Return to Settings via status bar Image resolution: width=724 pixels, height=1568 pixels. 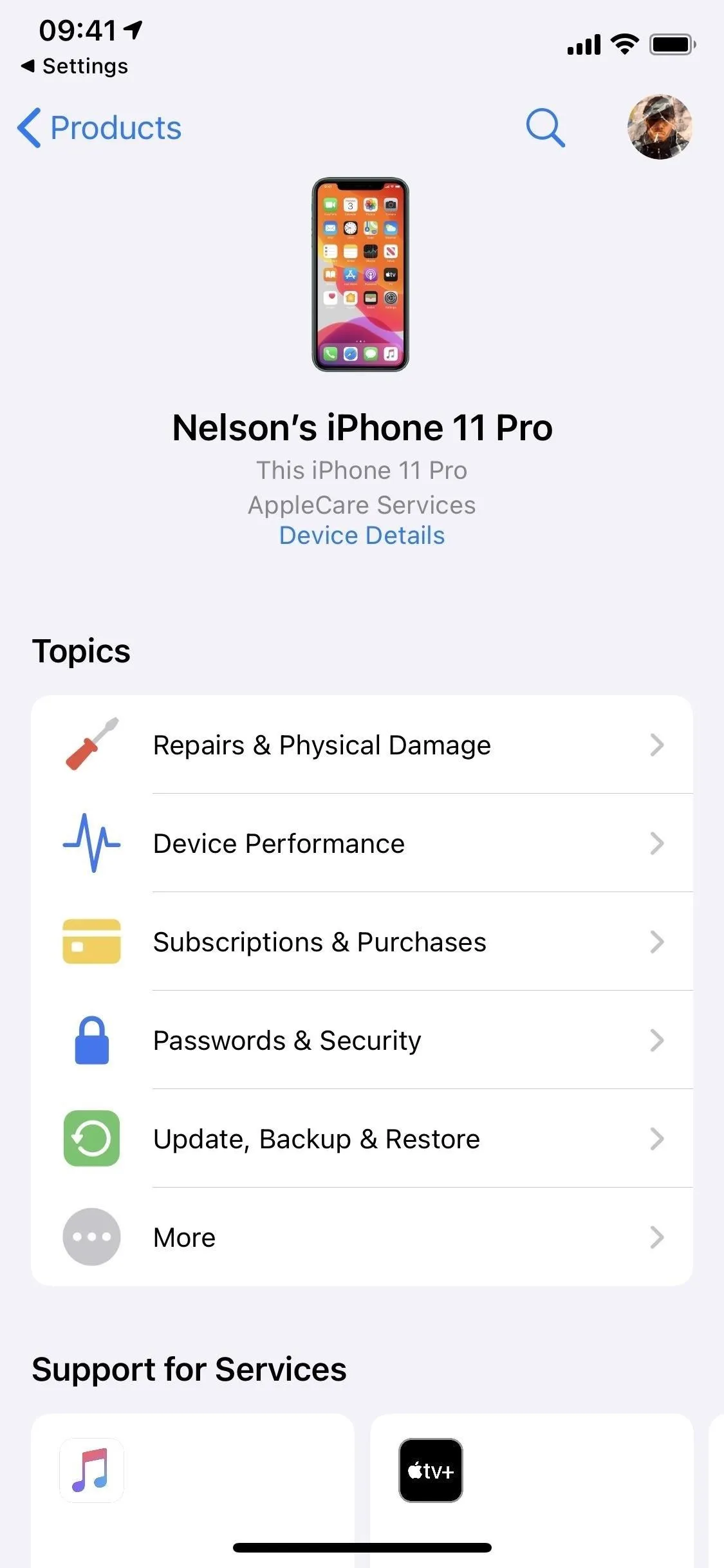coord(75,66)
